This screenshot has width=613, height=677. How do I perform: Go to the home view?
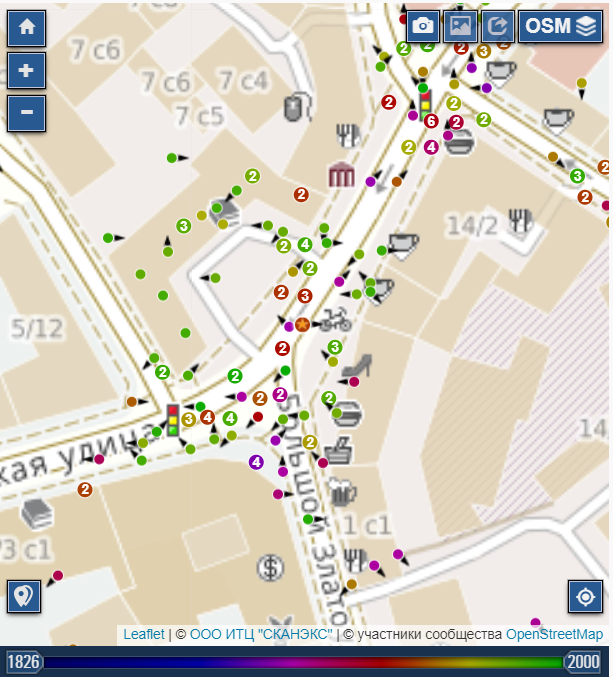click(26, 28)
